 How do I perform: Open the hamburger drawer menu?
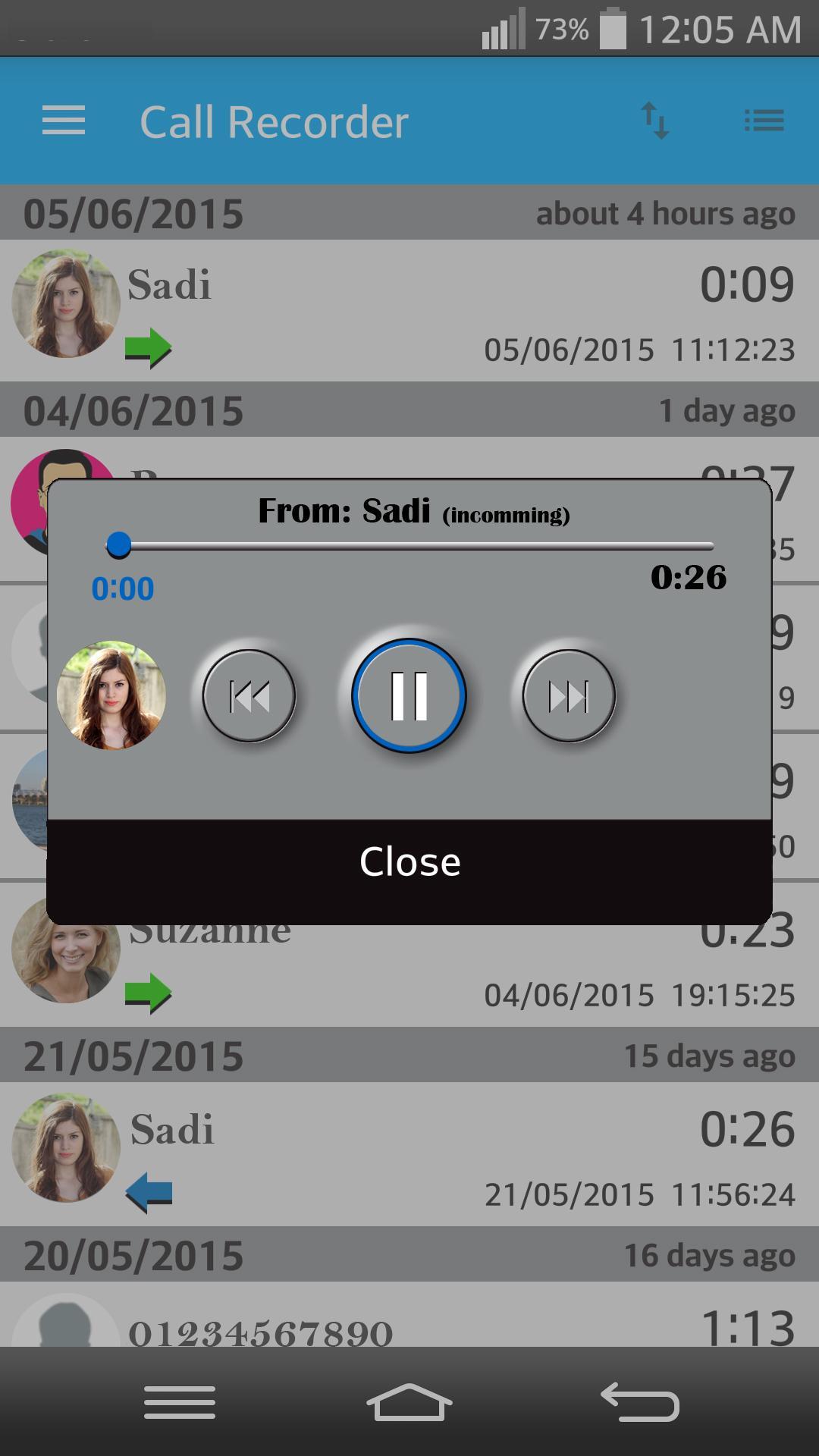pos(64,121)
